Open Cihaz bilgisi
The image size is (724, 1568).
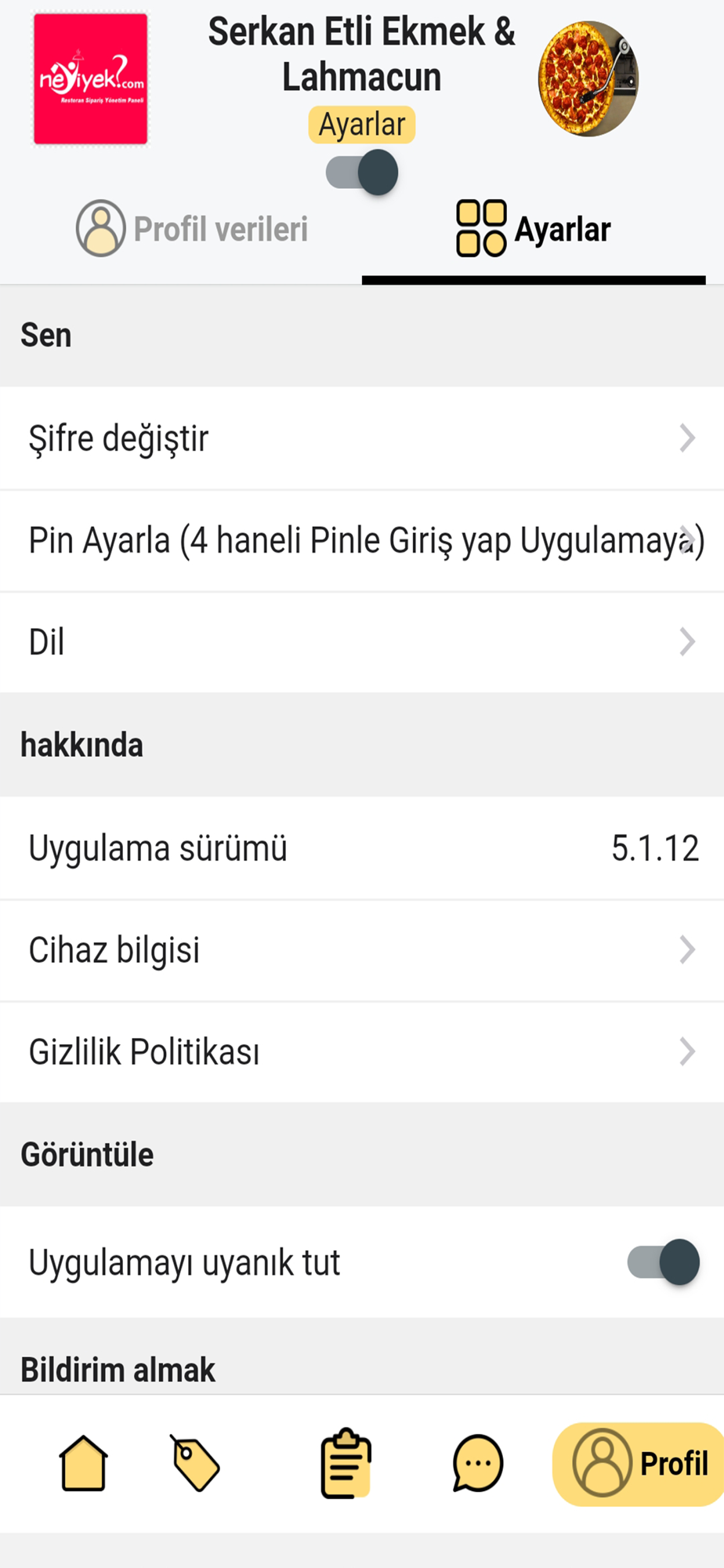pos(362,950)
